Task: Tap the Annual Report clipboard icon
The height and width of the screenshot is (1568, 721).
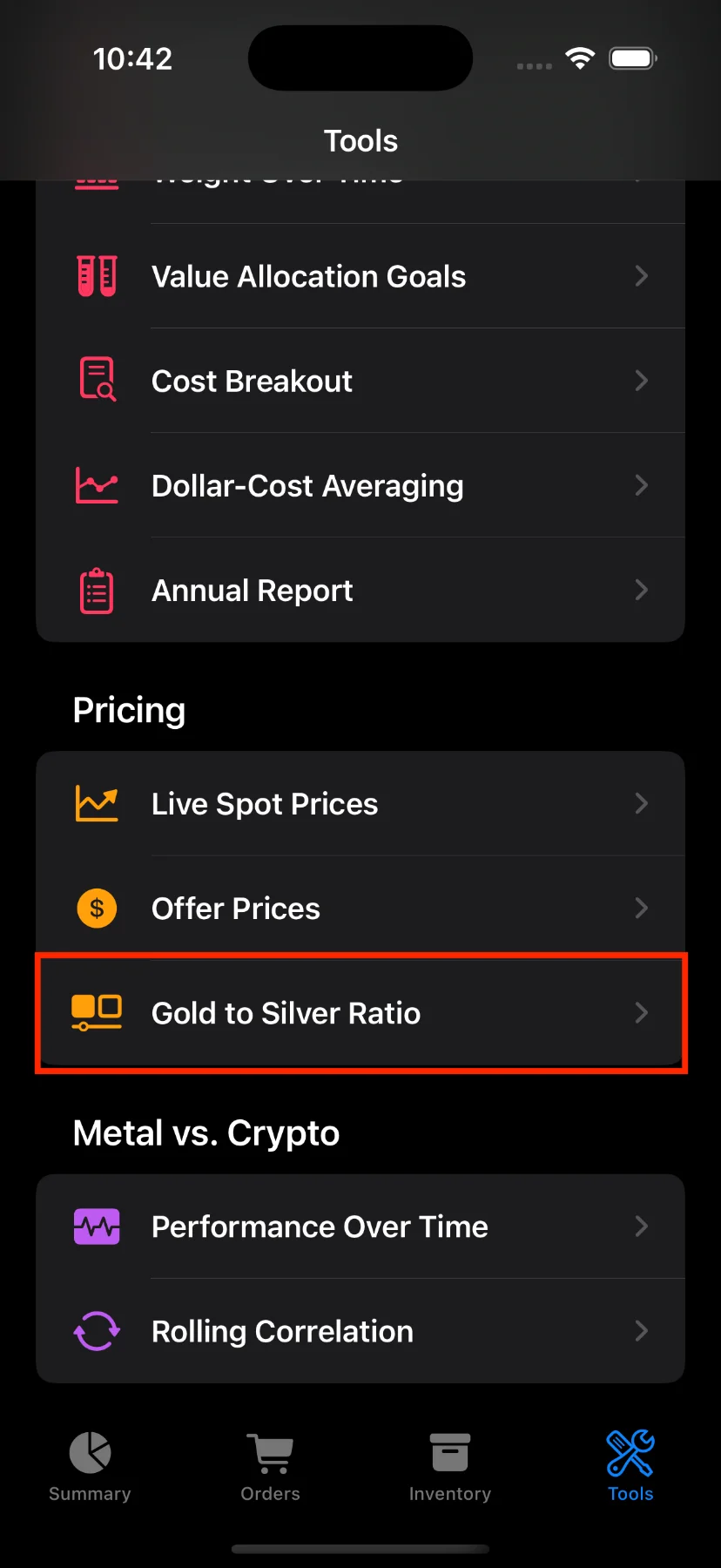Action: tap(97, 590)
